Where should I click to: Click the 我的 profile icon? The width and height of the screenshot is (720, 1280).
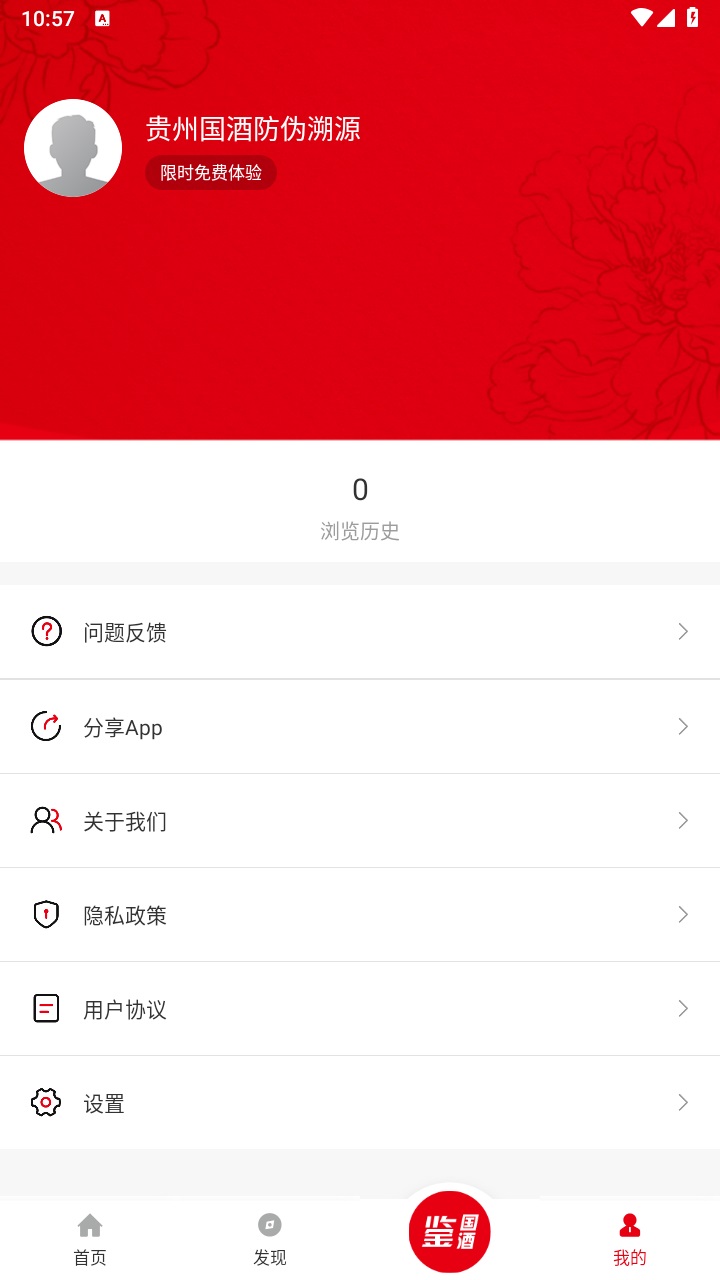pyautogui.click(x=629, y=1223)
